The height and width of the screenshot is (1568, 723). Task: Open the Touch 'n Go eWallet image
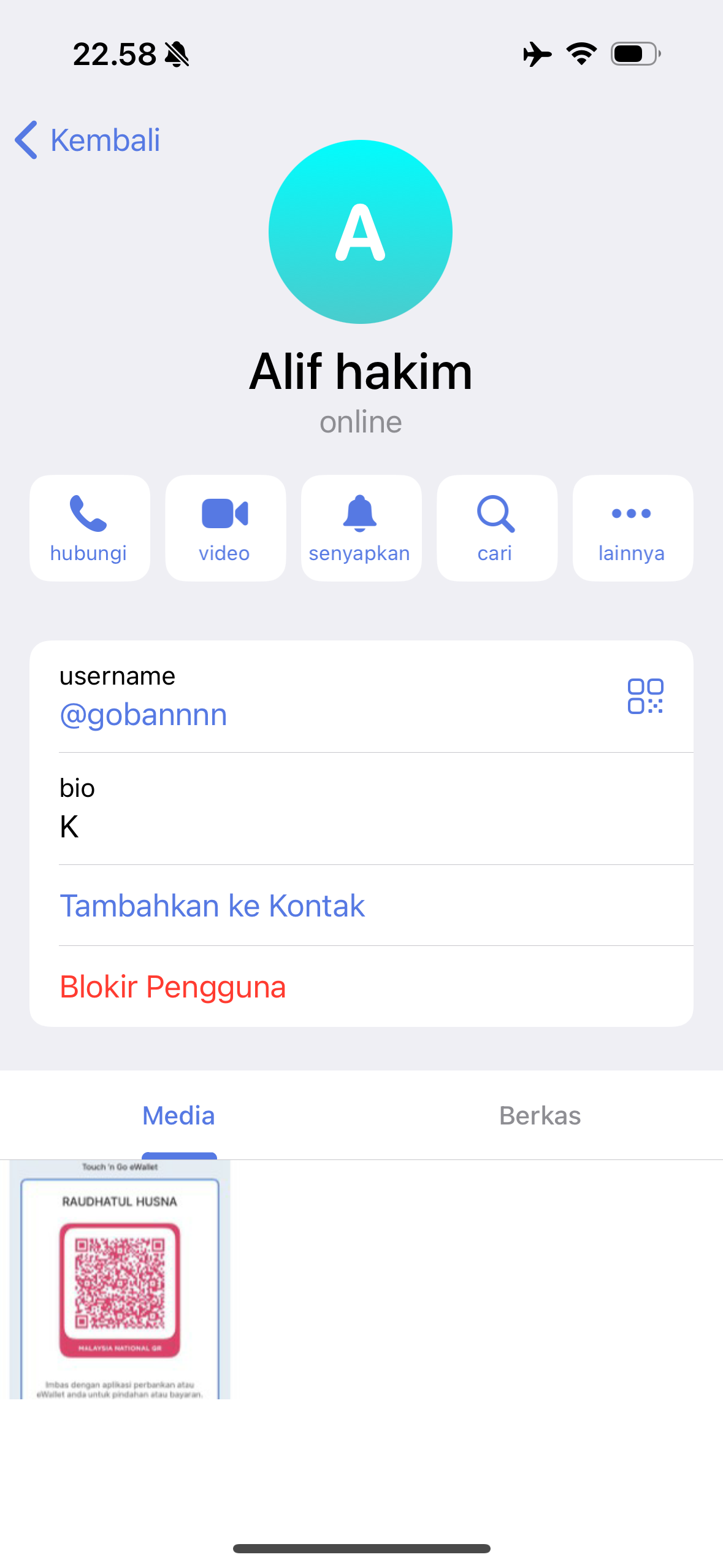point(120,1279)
